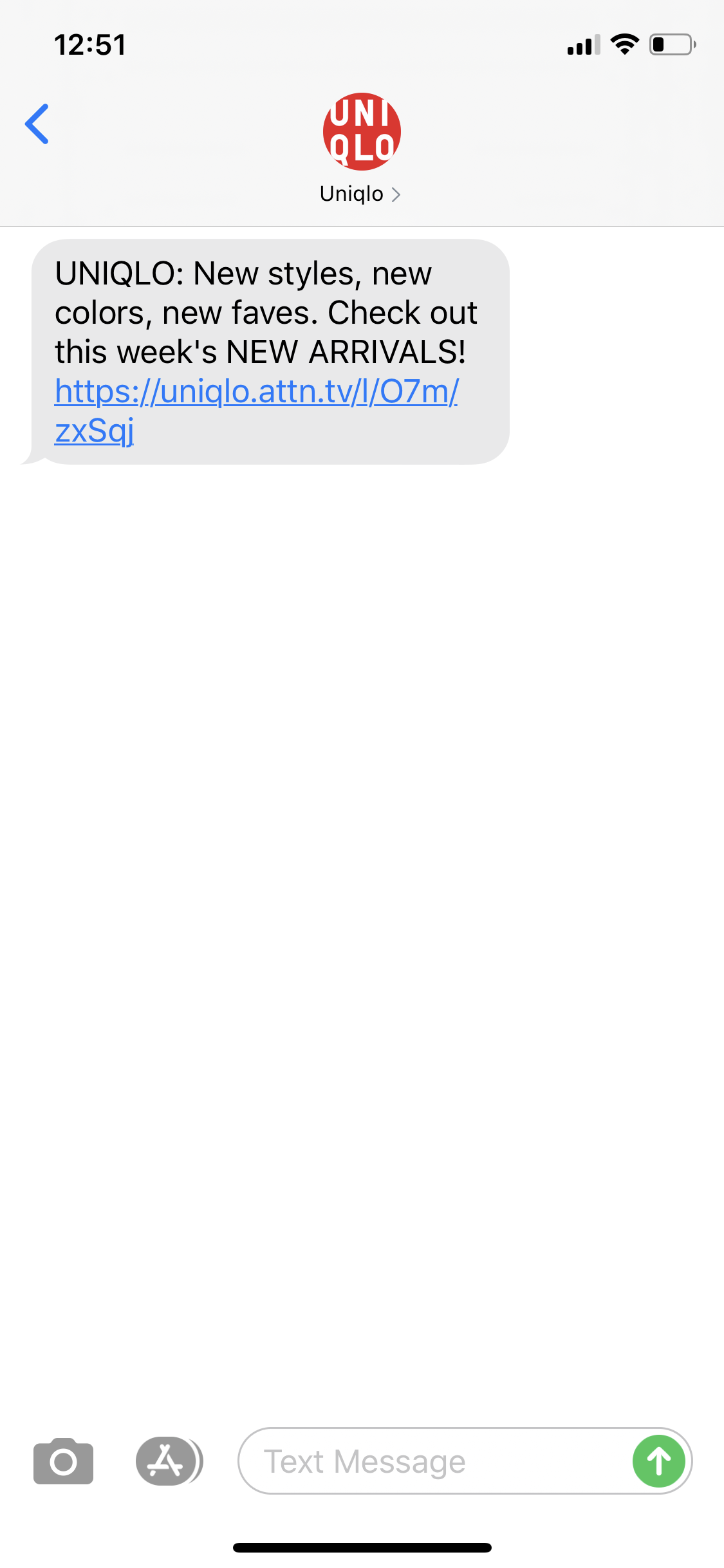The height and width of the screenshot is (1568, 724).
Task: Tap the time display in the status bar
Action: click(88, 44)
